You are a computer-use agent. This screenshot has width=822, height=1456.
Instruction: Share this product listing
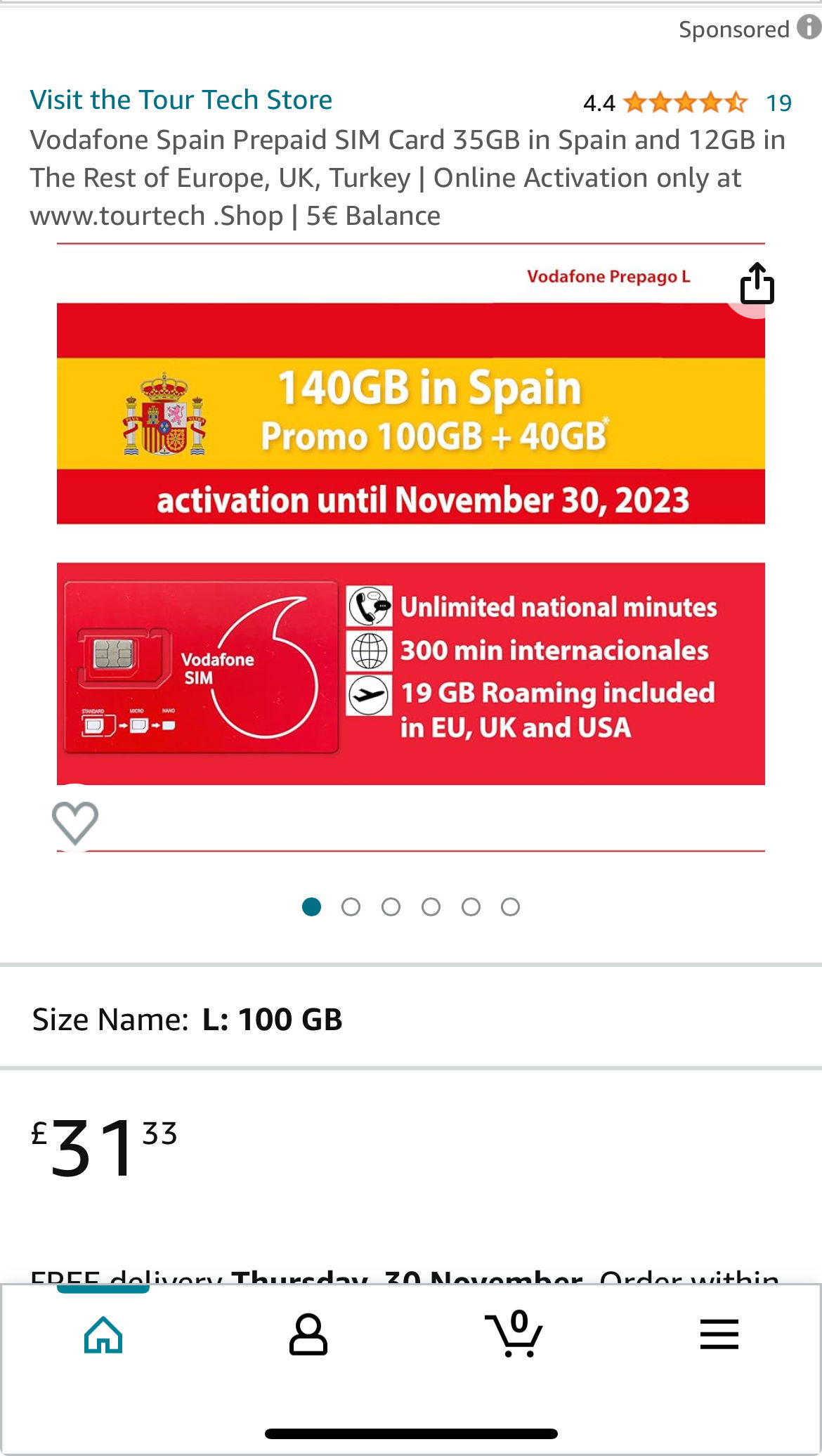(757, 284)
